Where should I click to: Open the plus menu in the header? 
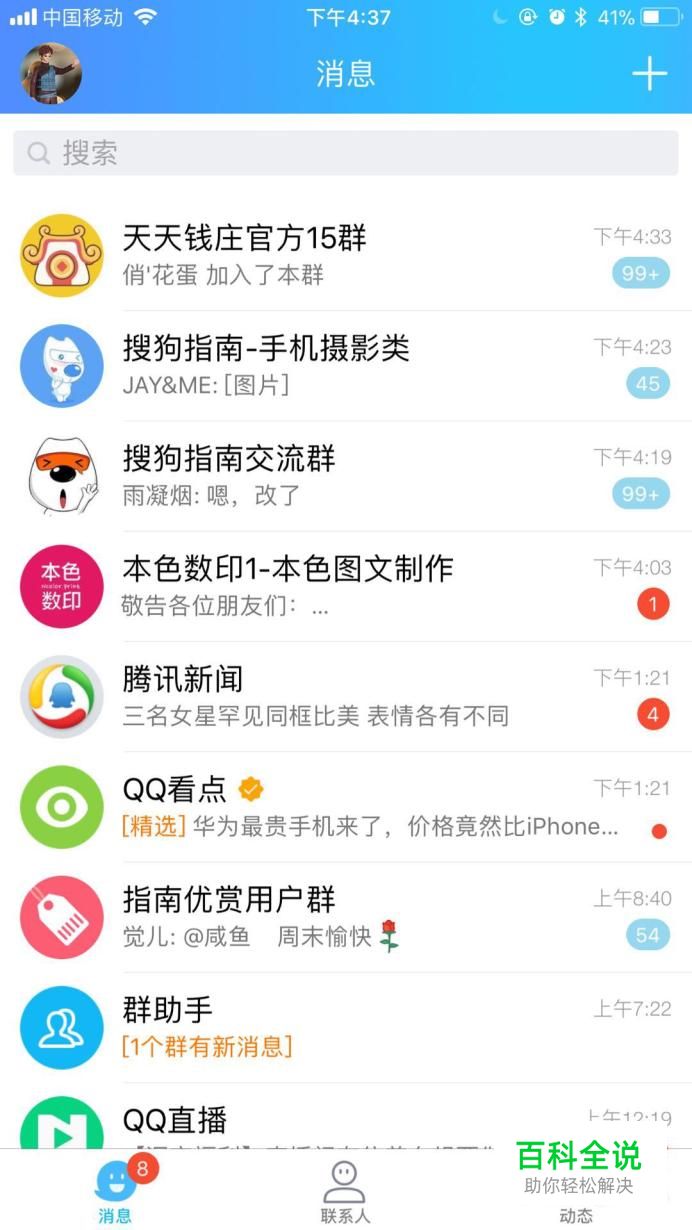649,73
